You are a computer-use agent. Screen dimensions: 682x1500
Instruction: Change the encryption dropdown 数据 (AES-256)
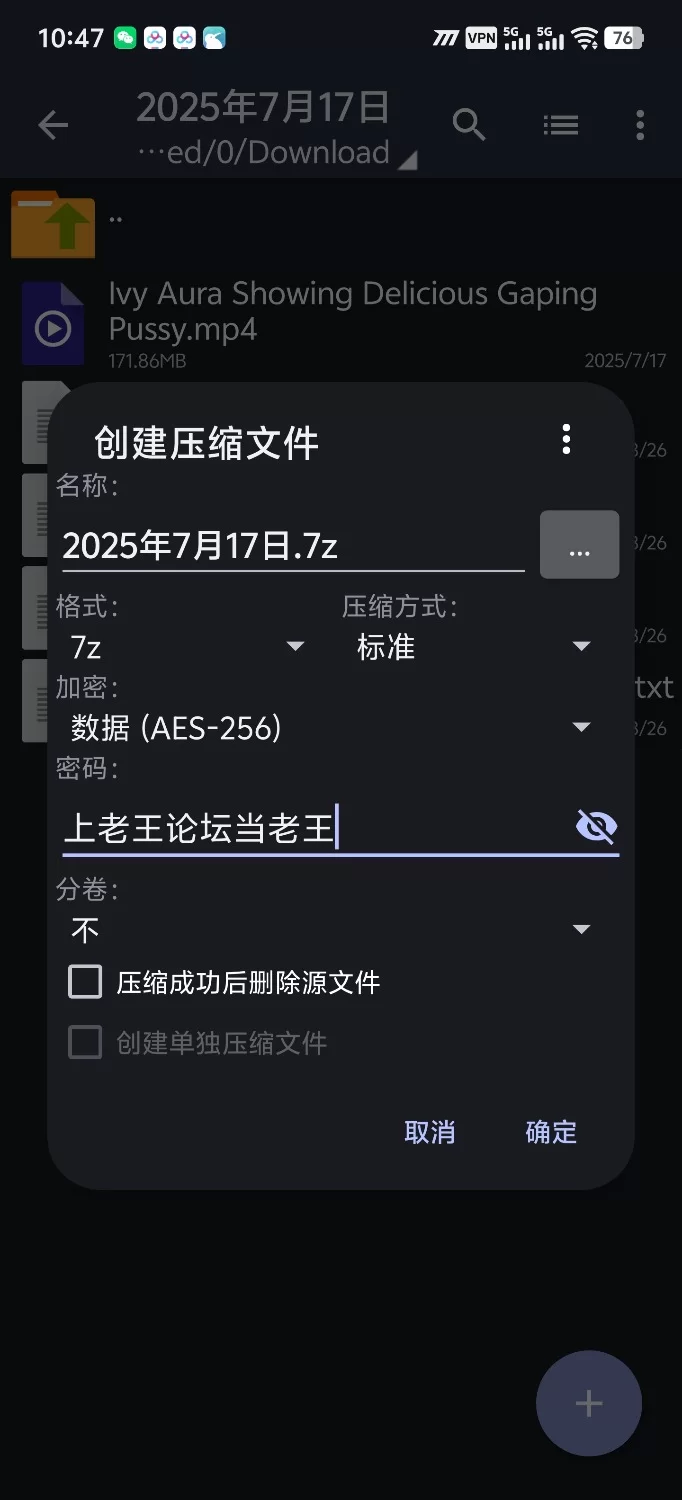click(330, 728)
